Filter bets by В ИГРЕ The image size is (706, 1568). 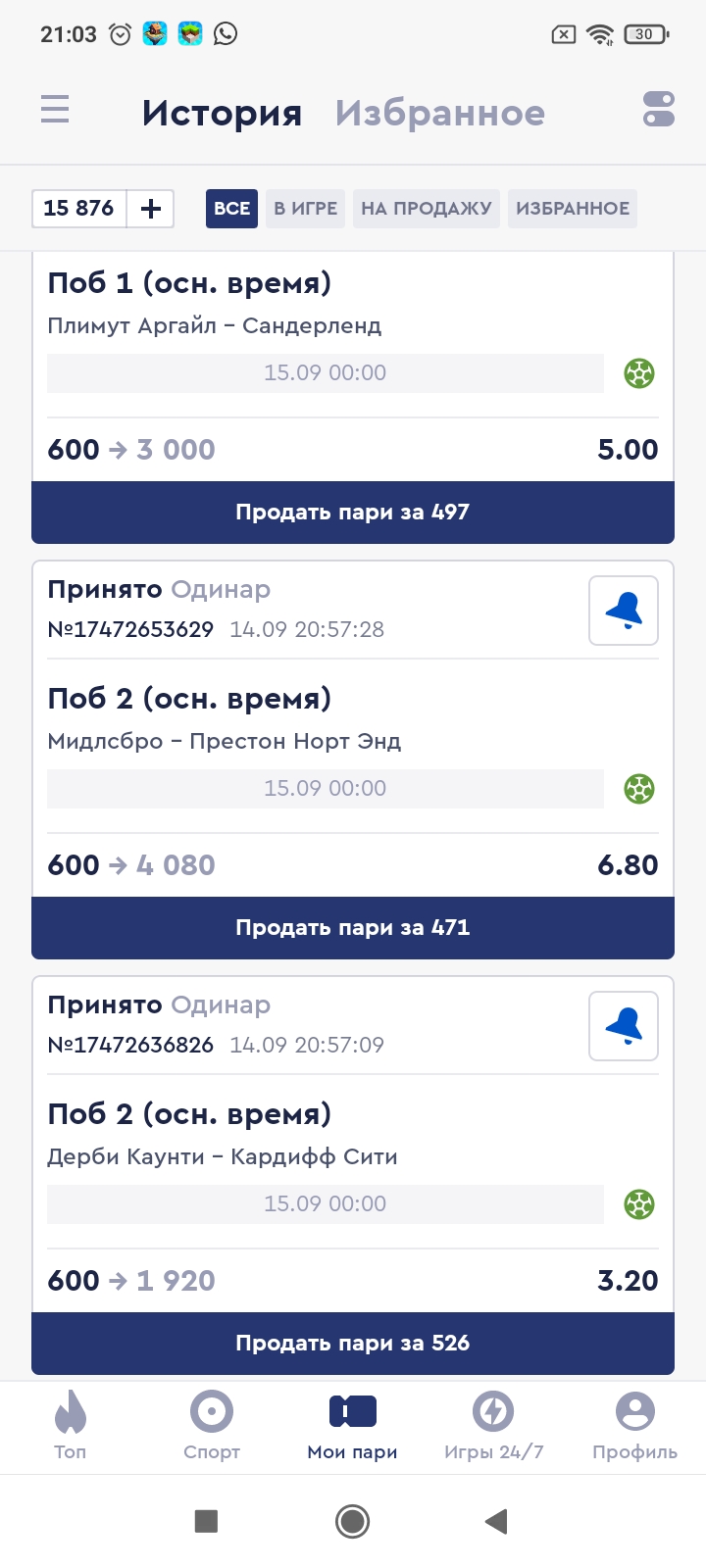305,209
